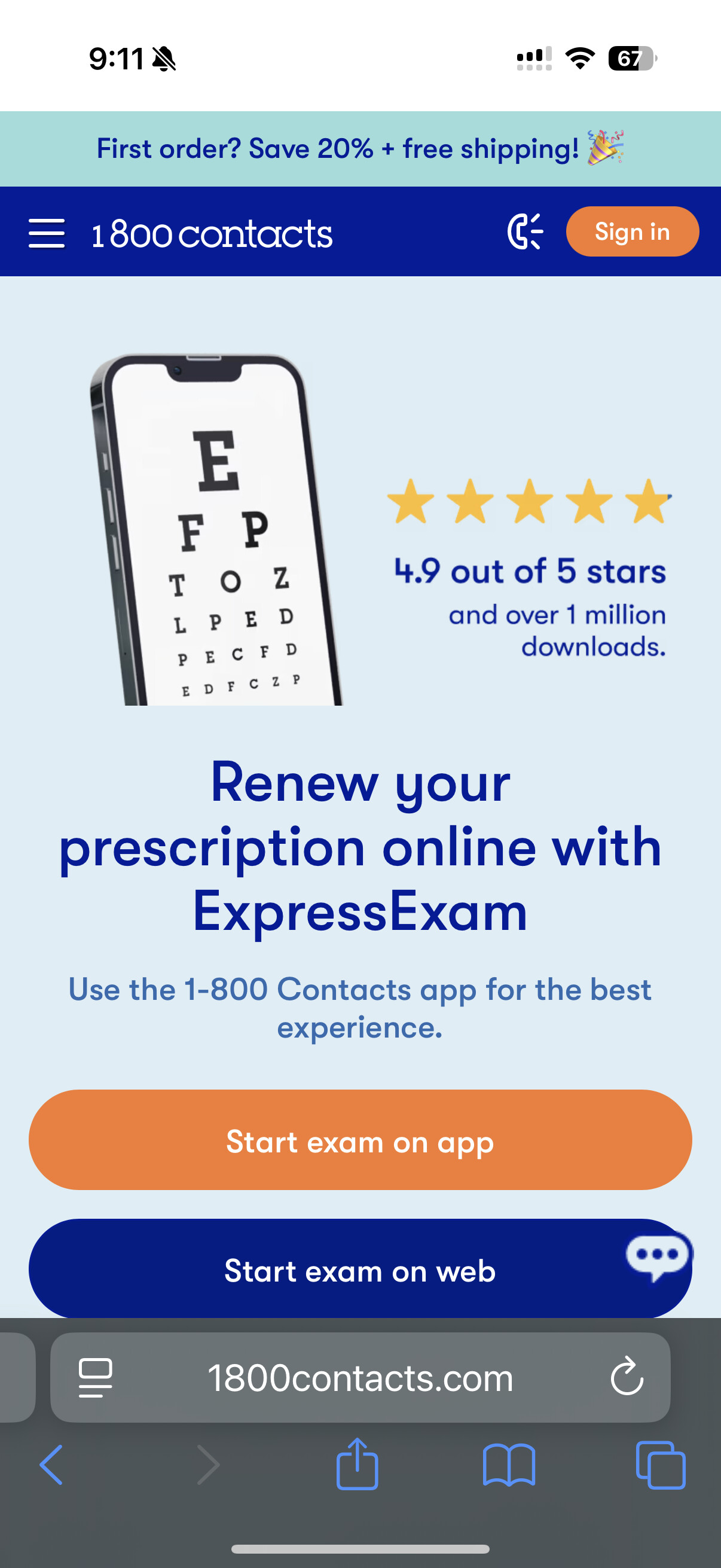Open Safari bookmarks
Viewport: 721px width, 1568px height.
coord(509,1465)
